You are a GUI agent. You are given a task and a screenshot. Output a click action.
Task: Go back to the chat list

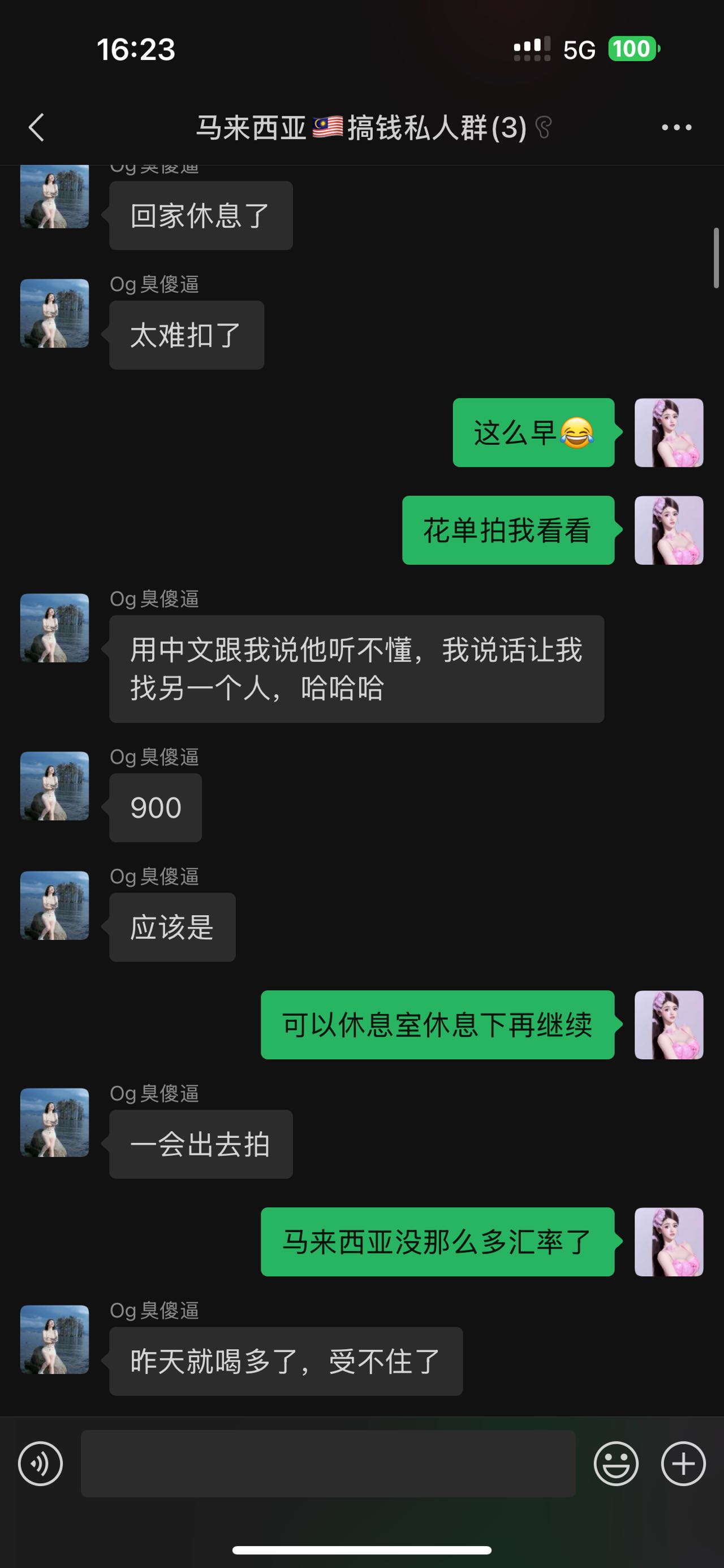pyautogui.click(x=37, y=127)
